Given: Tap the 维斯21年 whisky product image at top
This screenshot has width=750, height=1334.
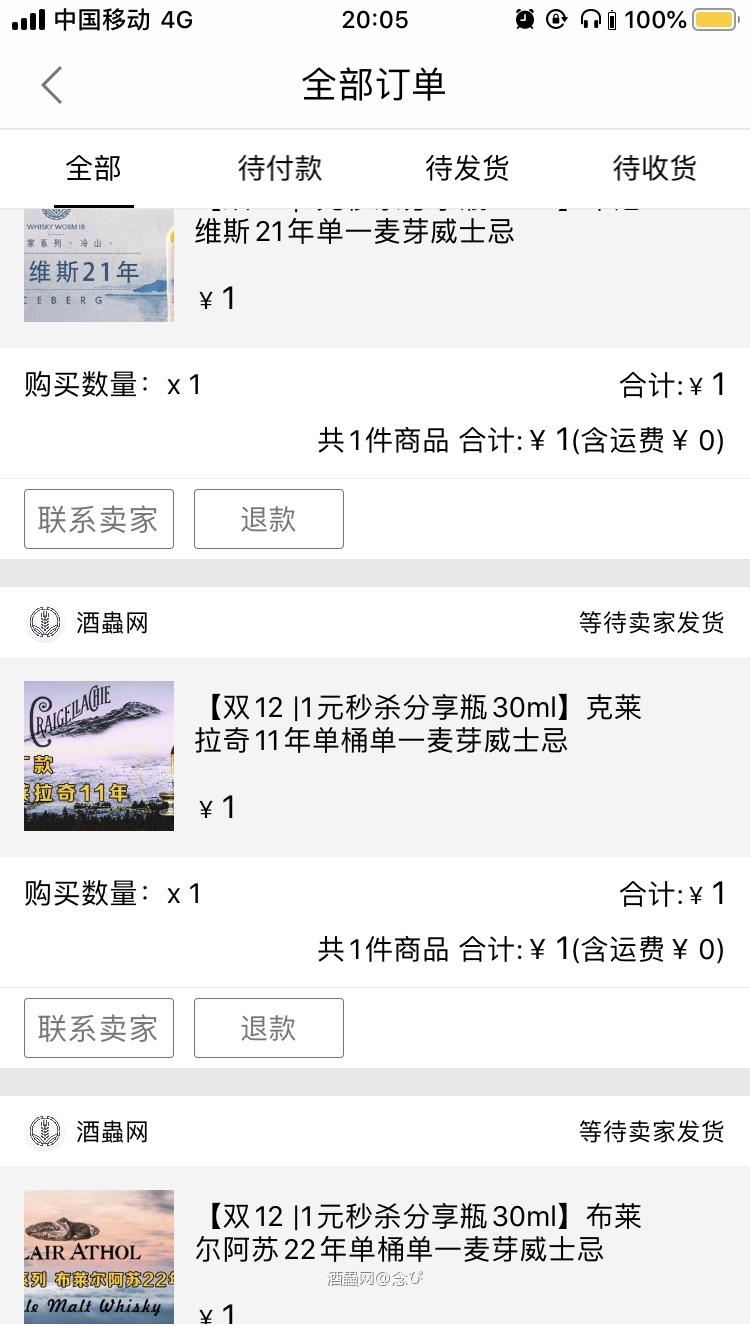Looking at the screenshot, I should tap(97, 263).
